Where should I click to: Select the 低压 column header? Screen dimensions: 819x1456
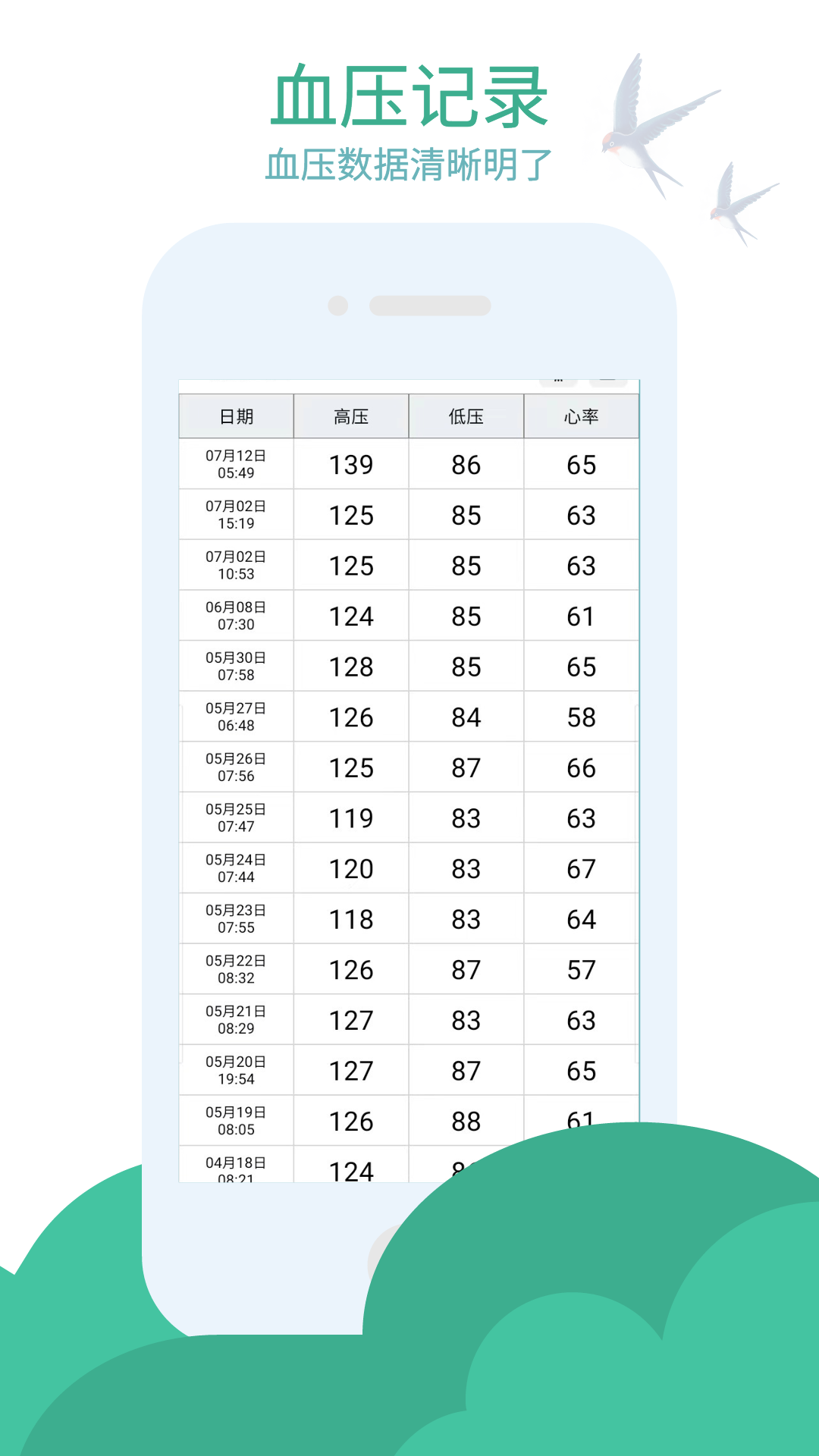tap(466, 416)
